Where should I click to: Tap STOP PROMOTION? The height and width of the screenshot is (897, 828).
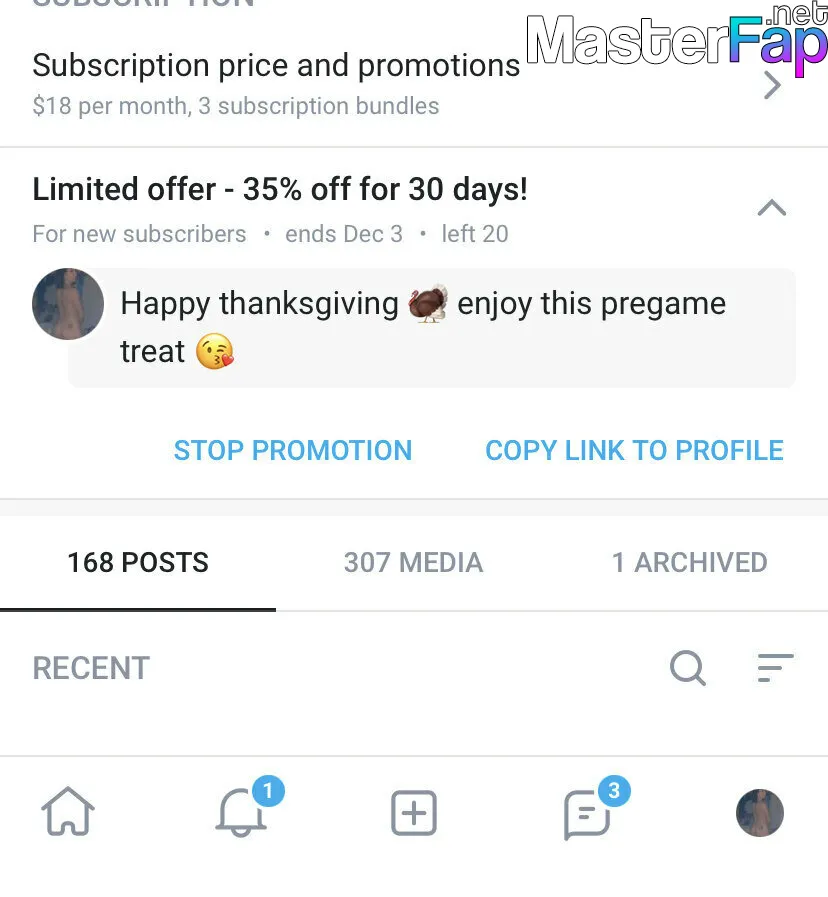pos(292,451)
